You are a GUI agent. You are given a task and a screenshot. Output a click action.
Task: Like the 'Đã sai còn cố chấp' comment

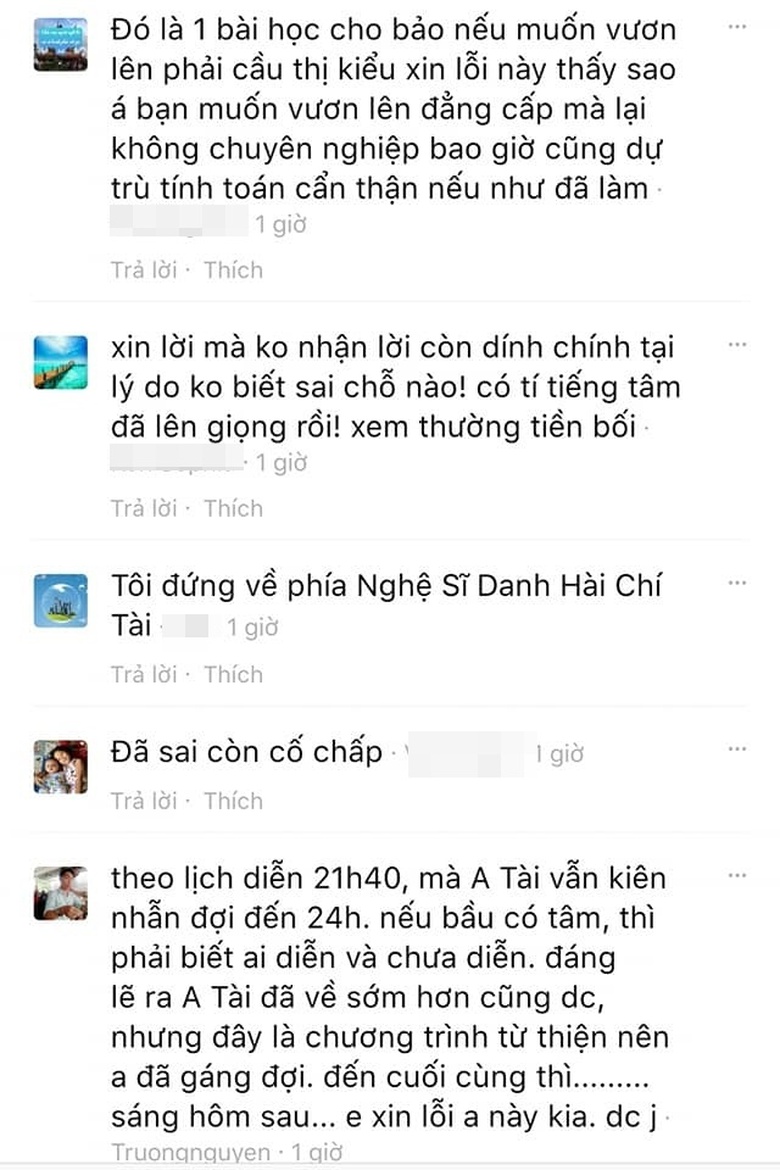(x=233, y=800)
